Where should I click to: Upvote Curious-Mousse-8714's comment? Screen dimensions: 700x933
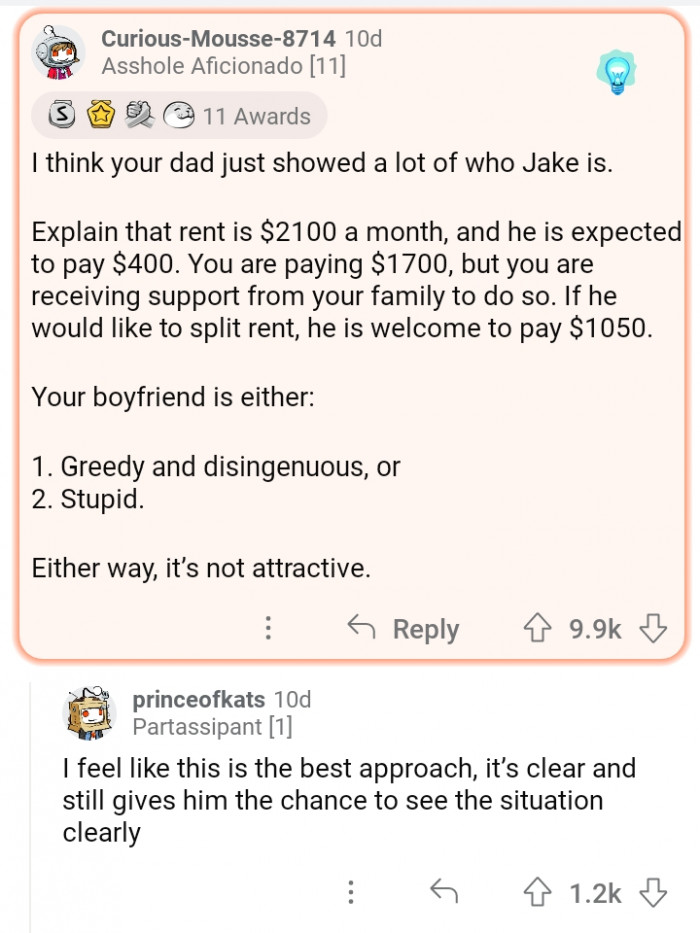coord(538,628)
